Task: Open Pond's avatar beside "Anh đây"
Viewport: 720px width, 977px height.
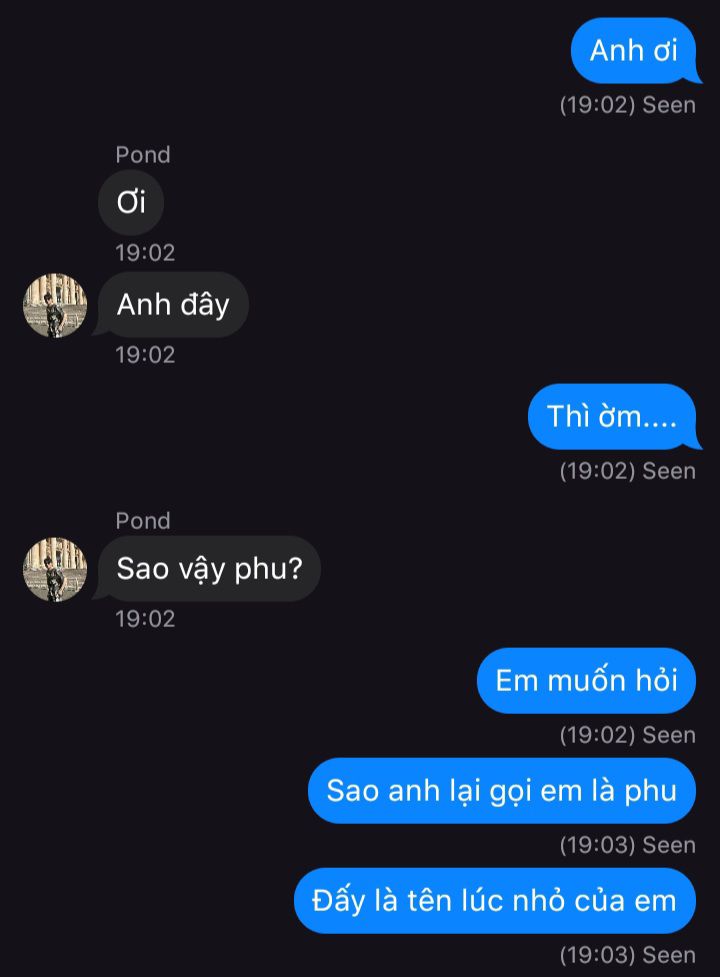Action: pos(55,305)
